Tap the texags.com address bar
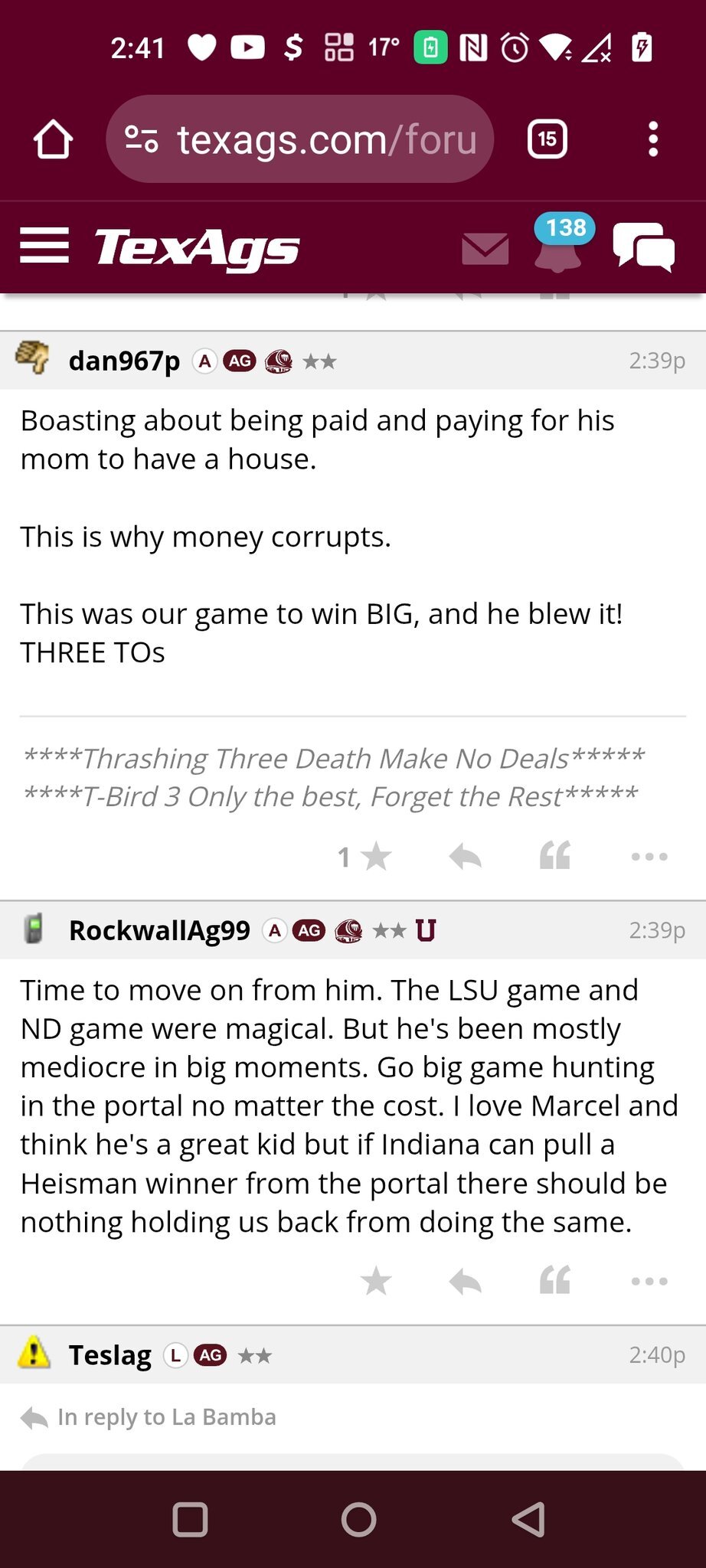The width and height of the screenshot is (706, 1568). [x=300, y=139]
